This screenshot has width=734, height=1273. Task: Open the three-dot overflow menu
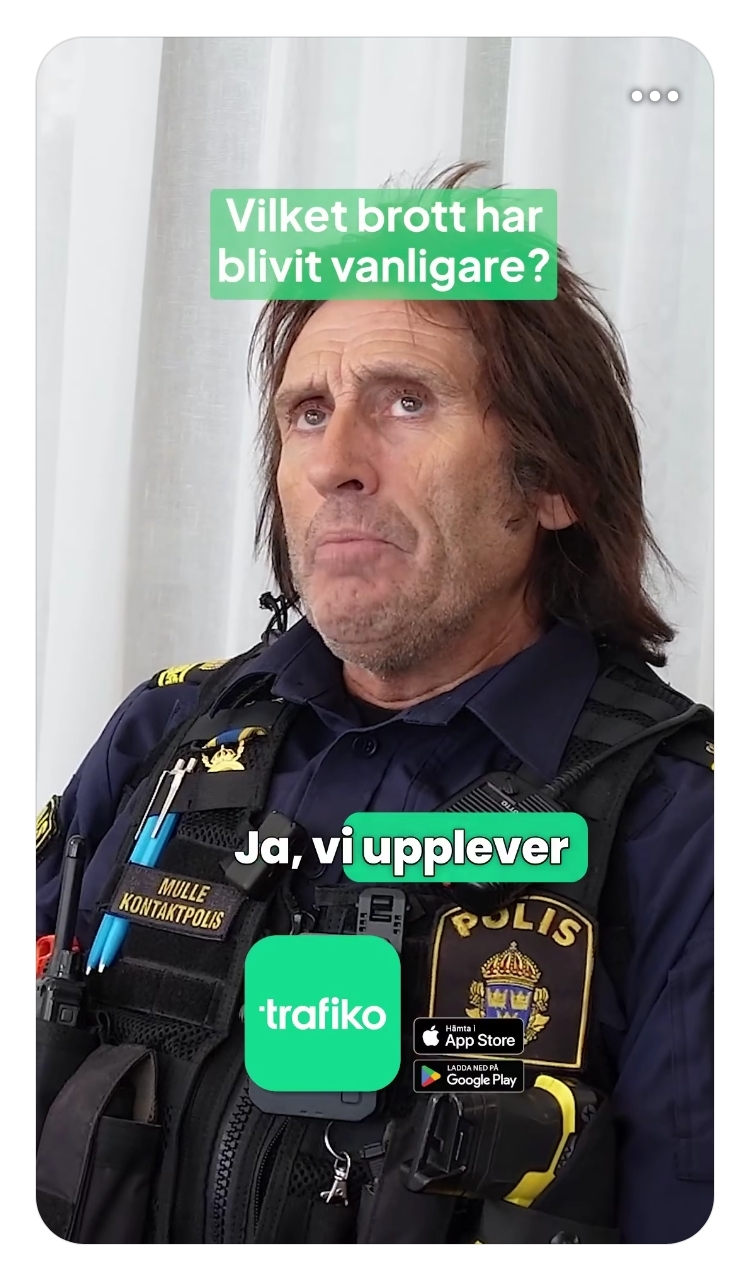pos(654,96)
